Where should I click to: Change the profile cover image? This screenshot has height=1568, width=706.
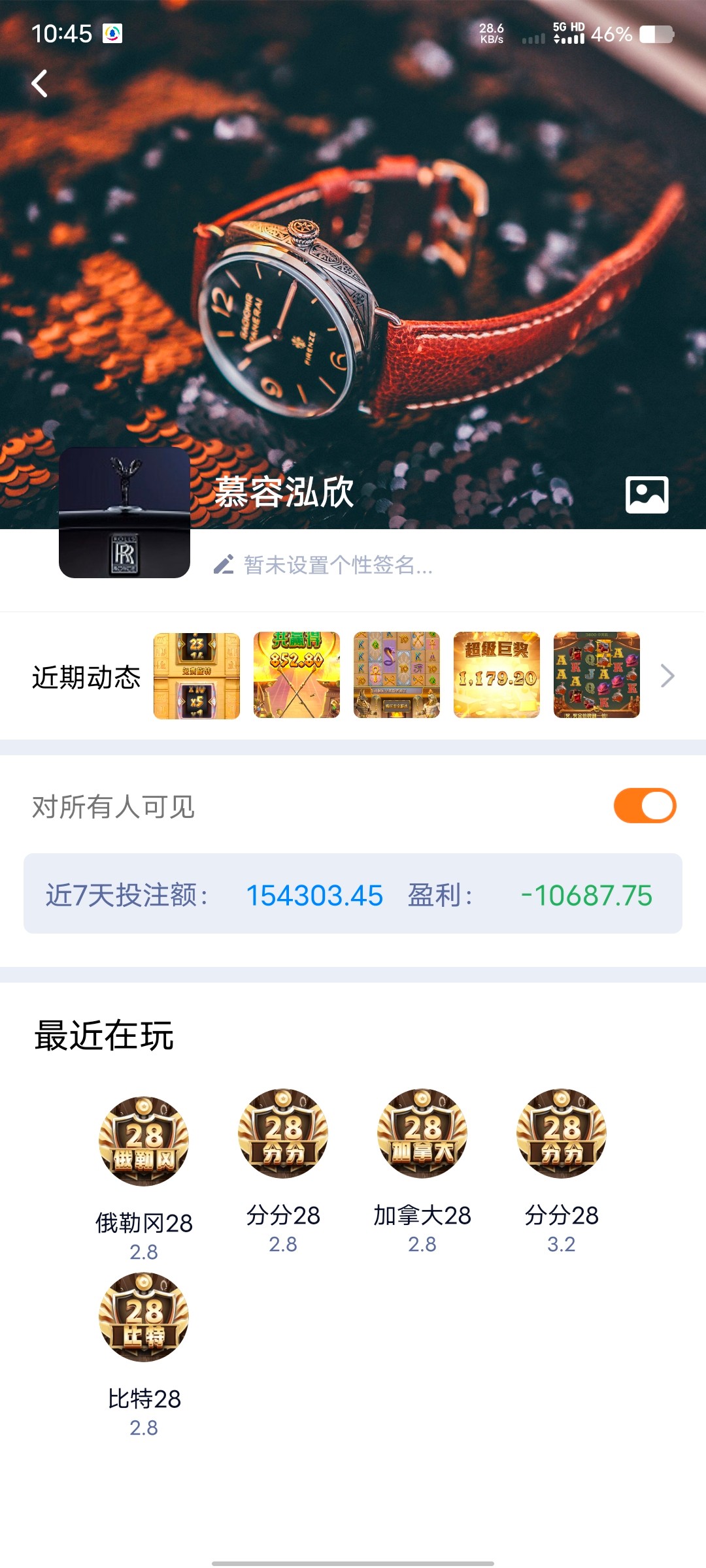pyautogui.click(x=647, y=495)
